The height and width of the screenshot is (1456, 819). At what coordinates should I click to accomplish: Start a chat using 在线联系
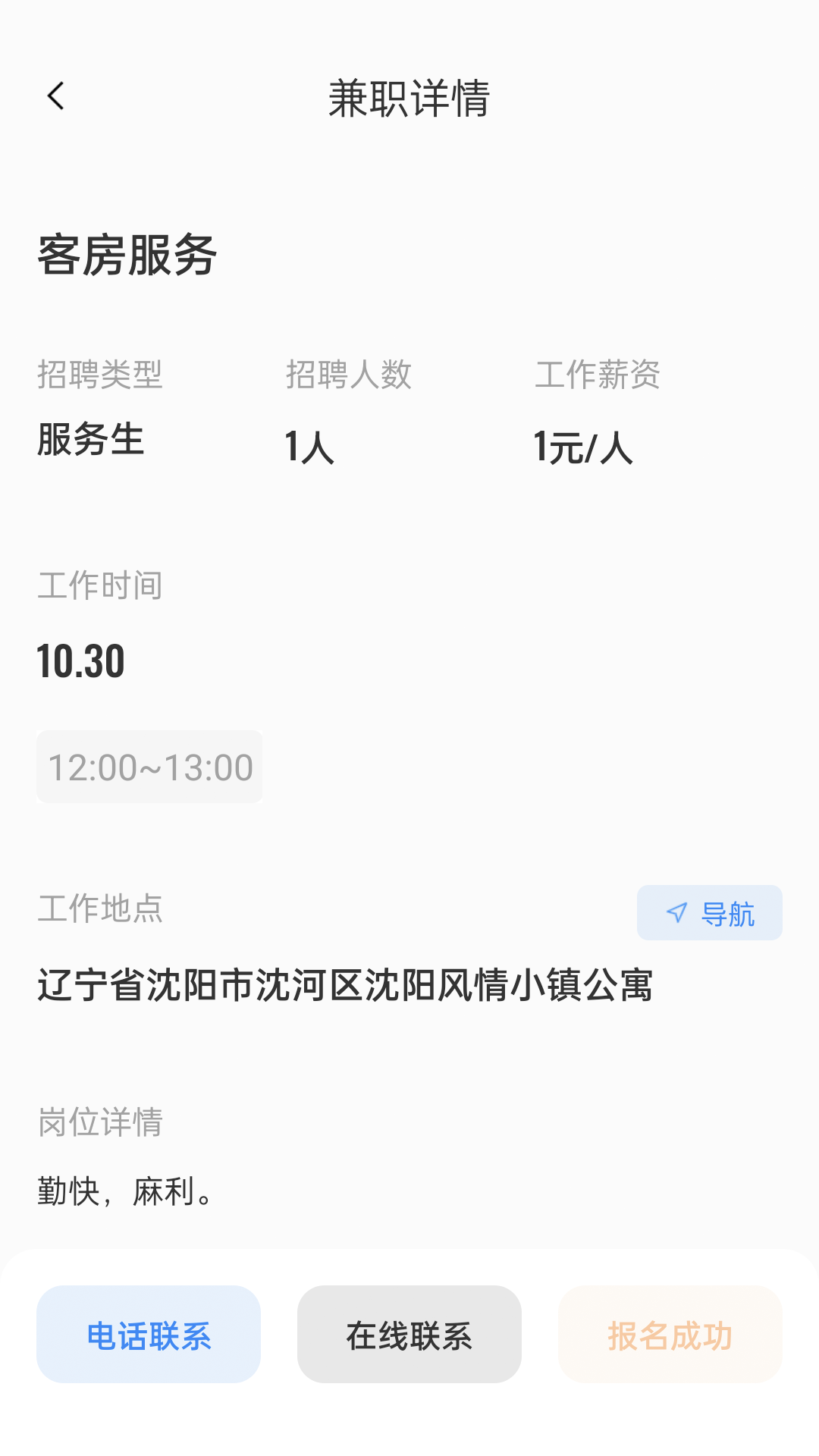pos(409,1333)
